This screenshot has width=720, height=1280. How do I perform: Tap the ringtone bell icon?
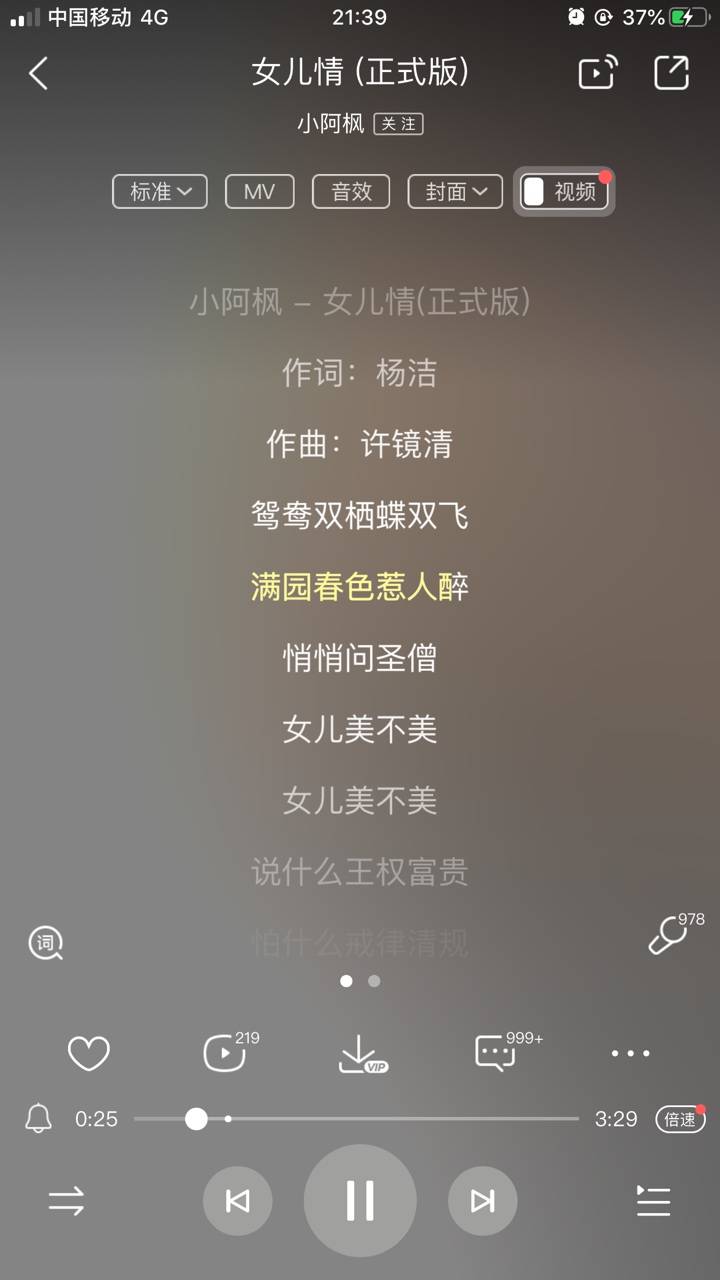tap(38, 1119)
